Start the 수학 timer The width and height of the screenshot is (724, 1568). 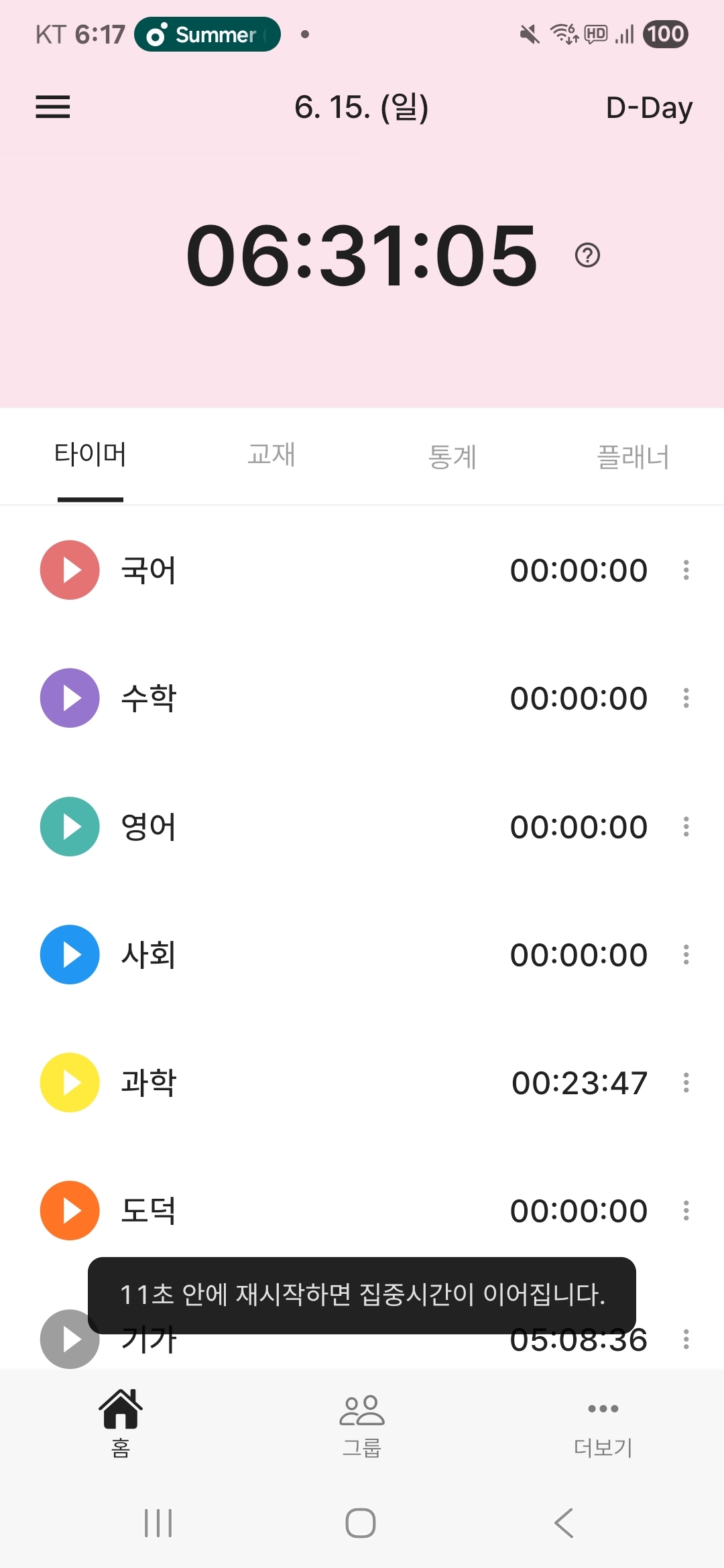pyautogui.click(x=70, y=698)
